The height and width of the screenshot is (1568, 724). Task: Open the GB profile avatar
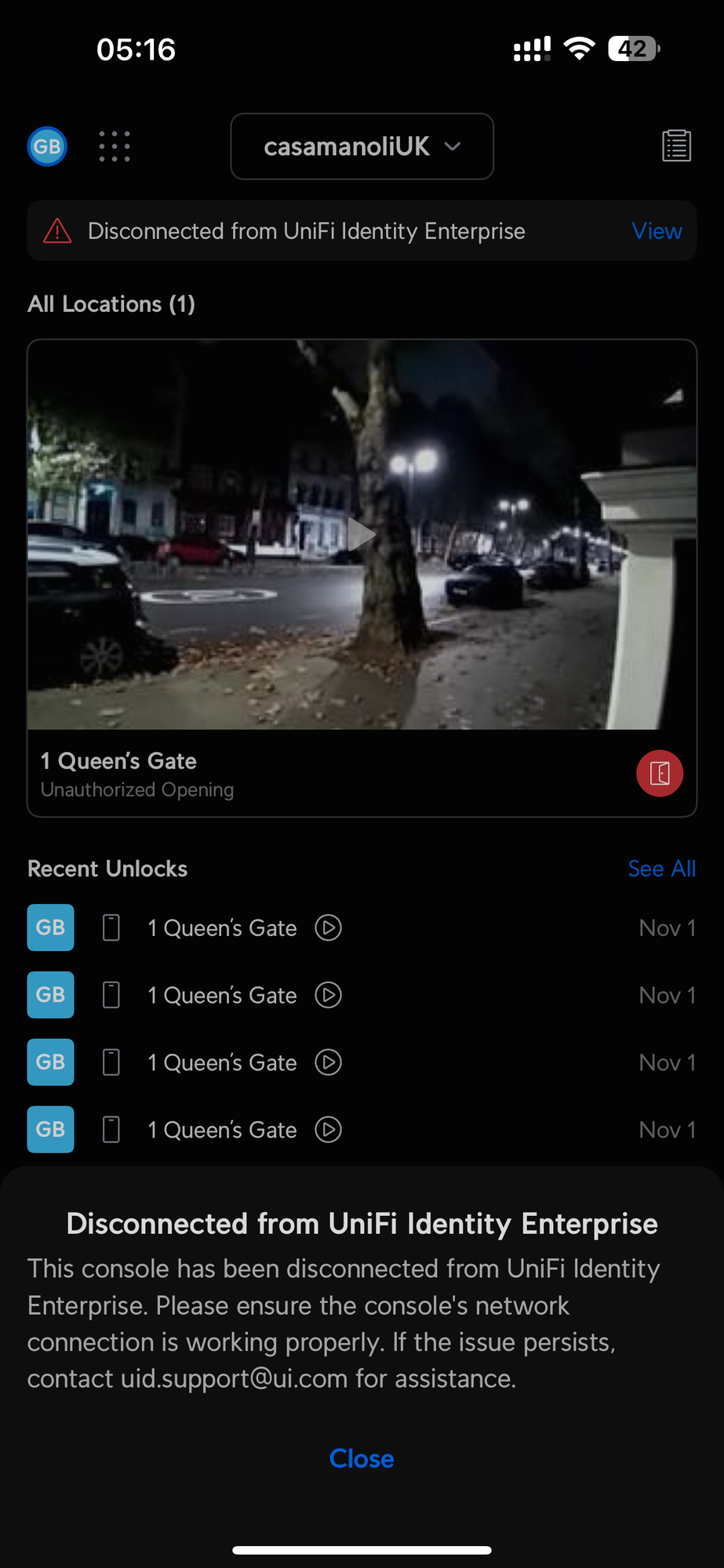tap(47, 147)
